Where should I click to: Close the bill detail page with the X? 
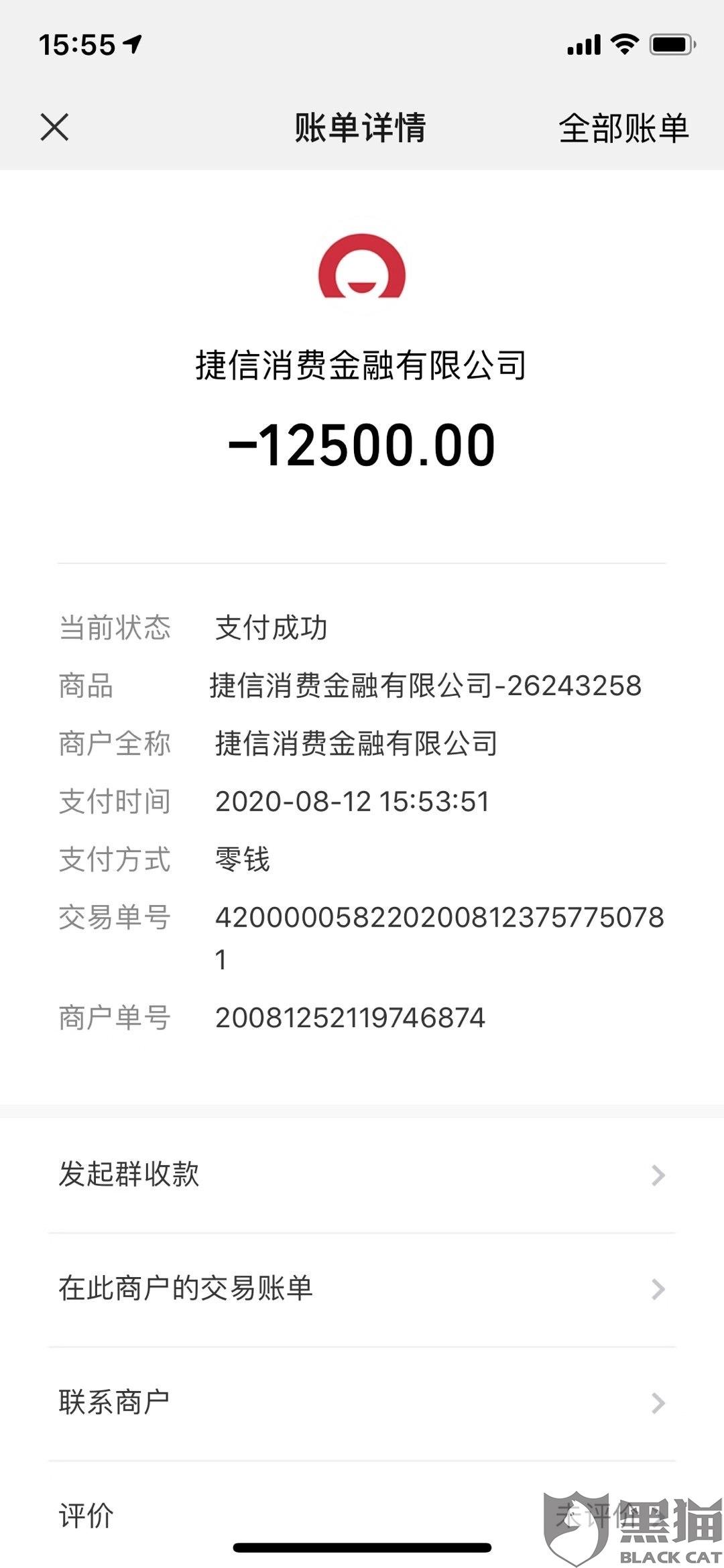(x=54, y=129)
